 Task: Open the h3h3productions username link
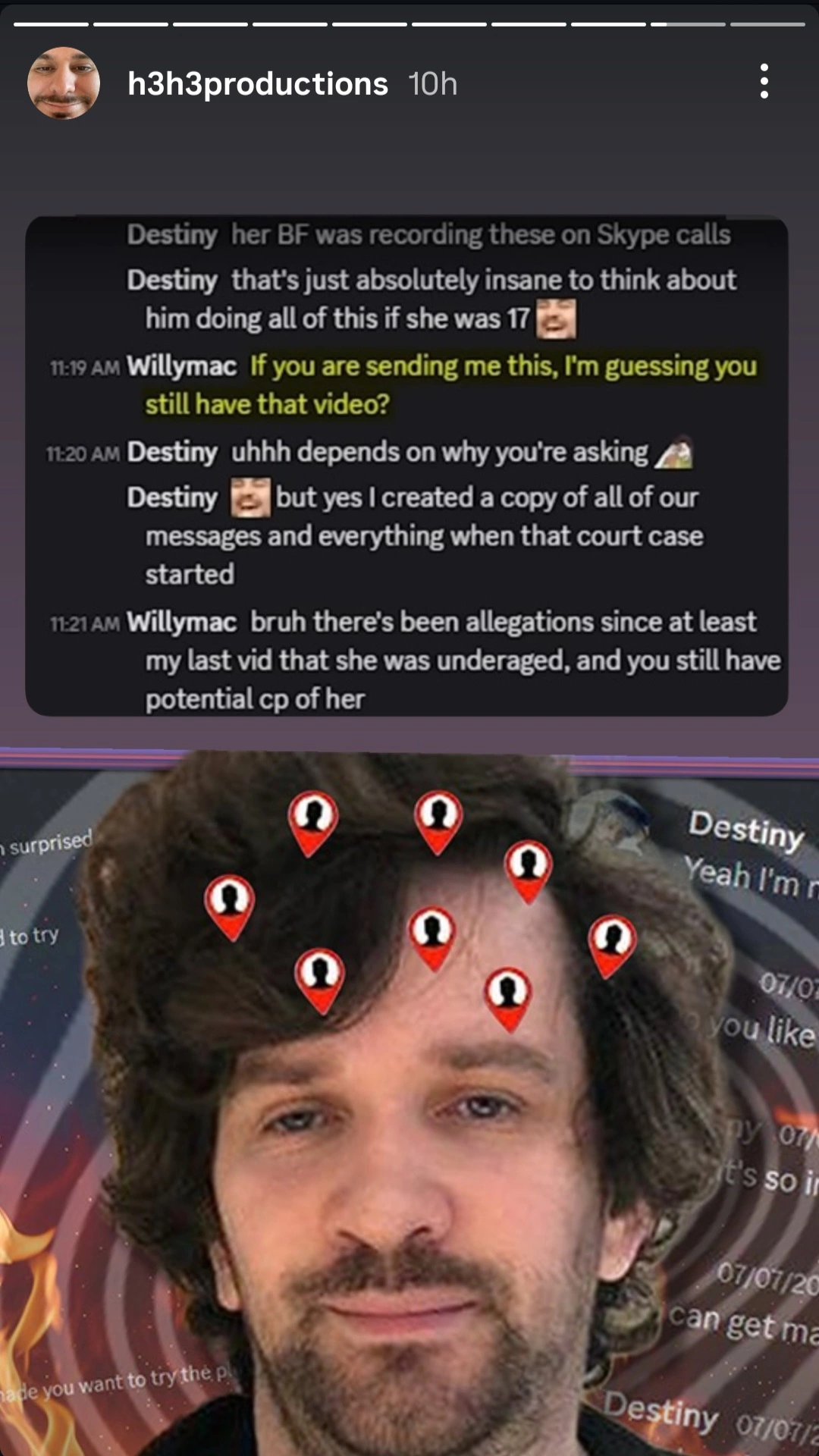[x=258, y=83]
